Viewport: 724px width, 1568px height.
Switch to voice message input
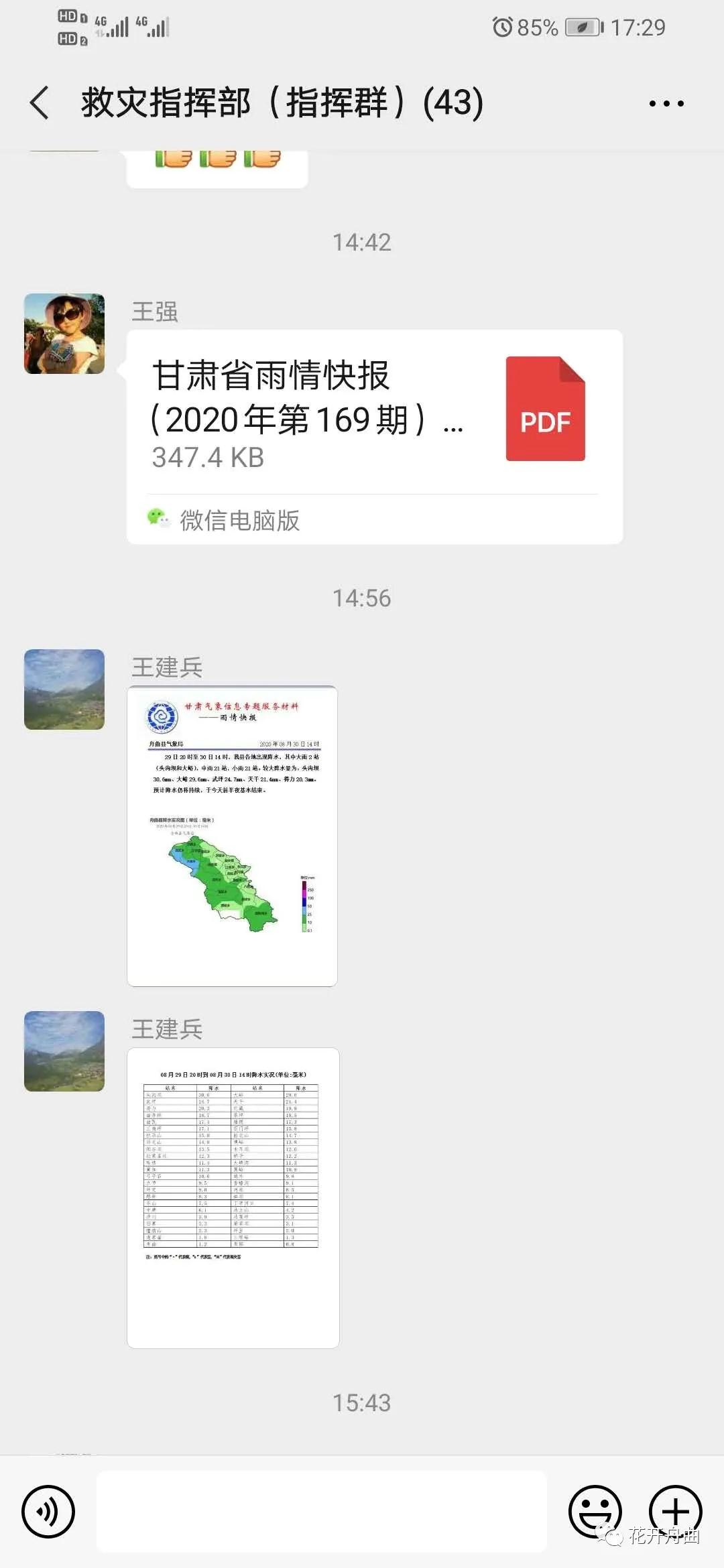point(48,1511)
